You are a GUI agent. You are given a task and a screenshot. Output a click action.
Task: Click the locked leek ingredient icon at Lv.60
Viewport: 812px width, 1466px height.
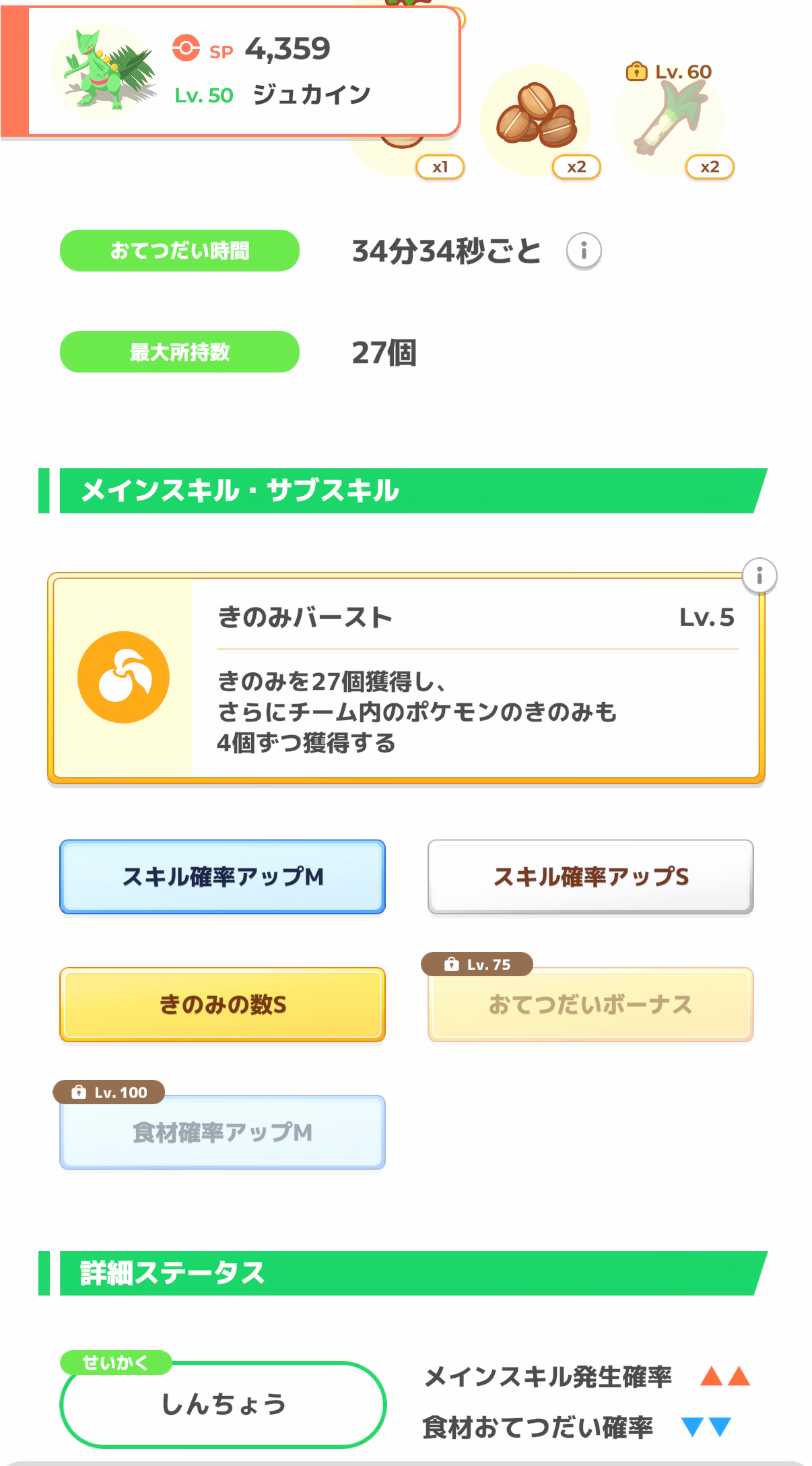coord(670,118)
